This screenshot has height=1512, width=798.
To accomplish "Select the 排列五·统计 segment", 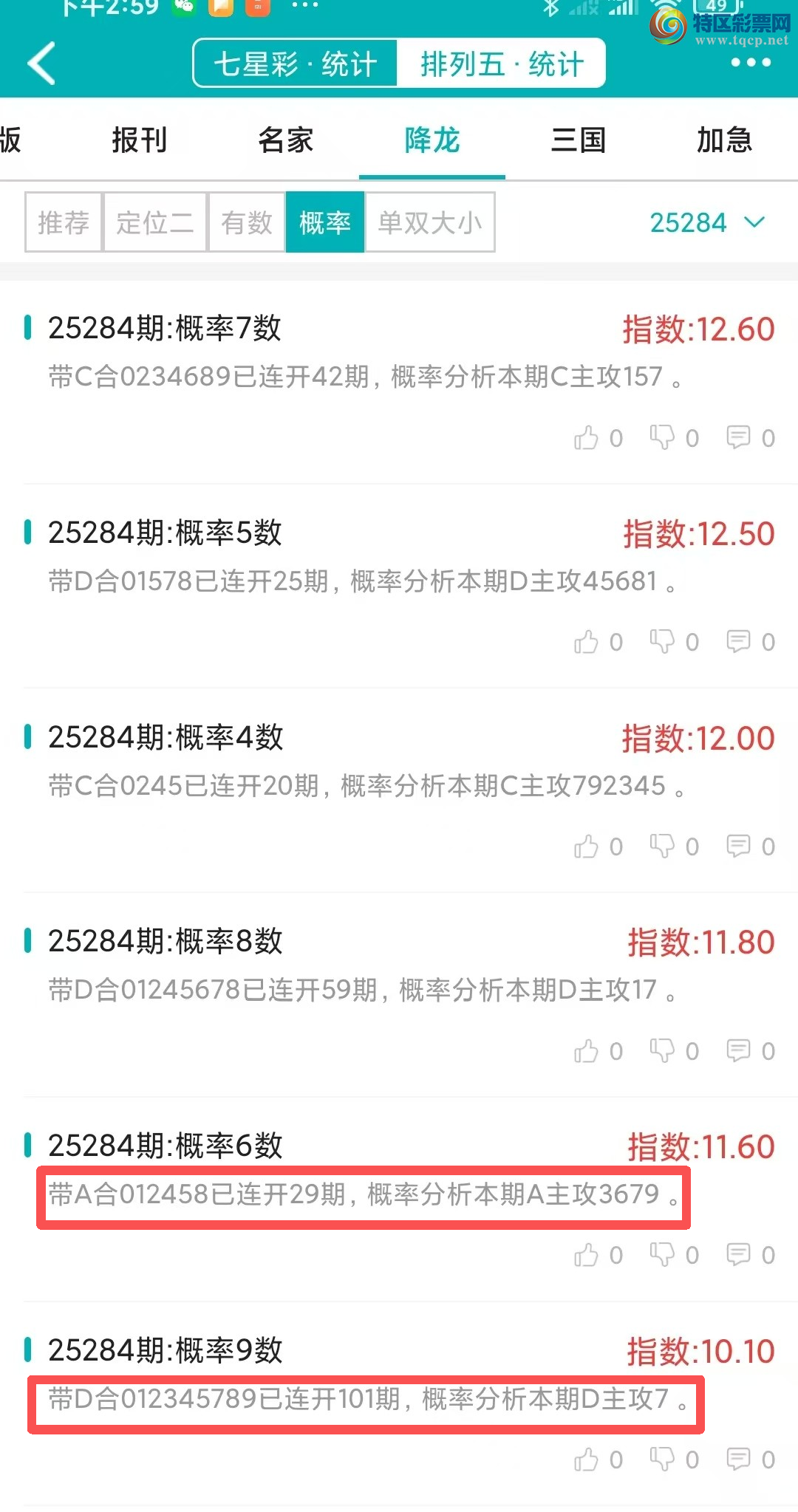I will [502, 64].
